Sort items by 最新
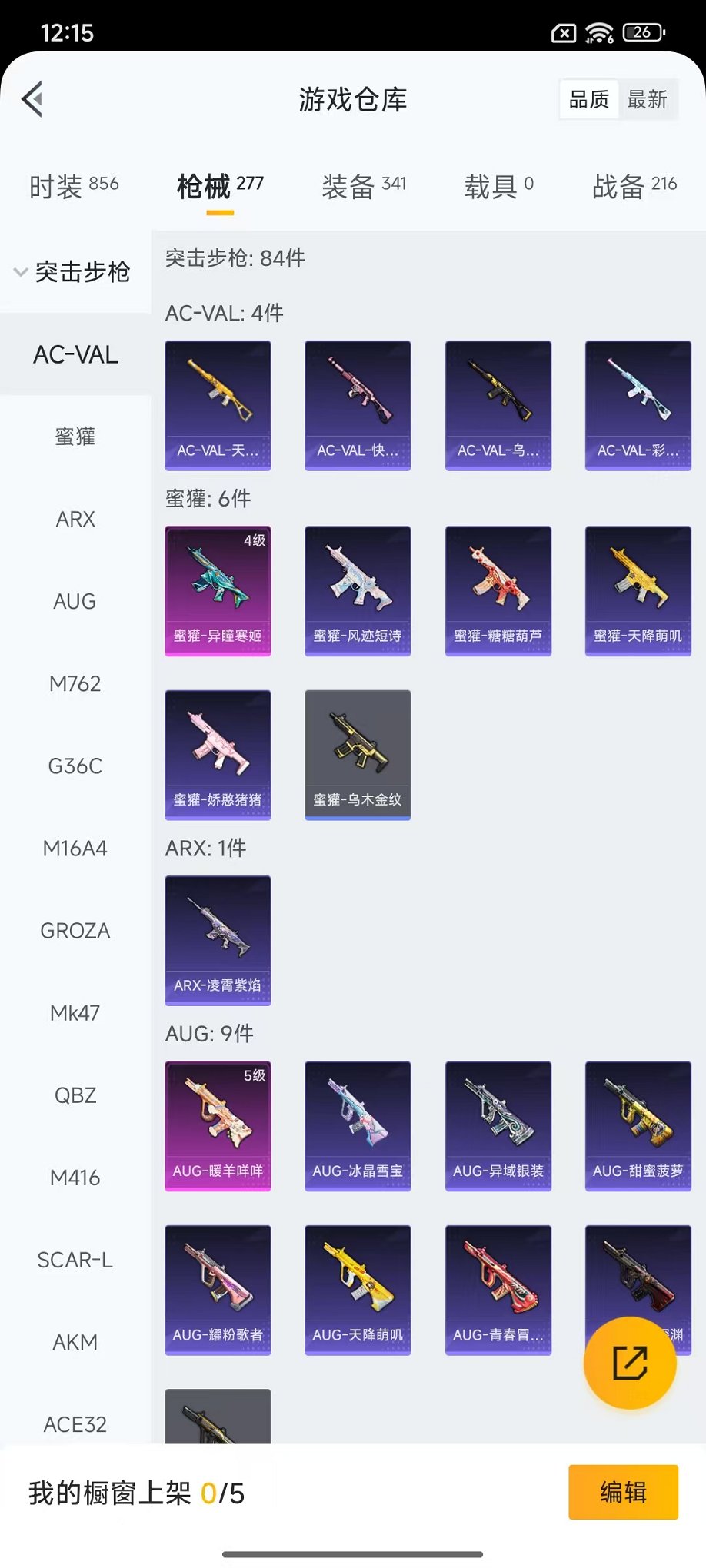Screen dimensions: 706x1568 tap(647, 100)
